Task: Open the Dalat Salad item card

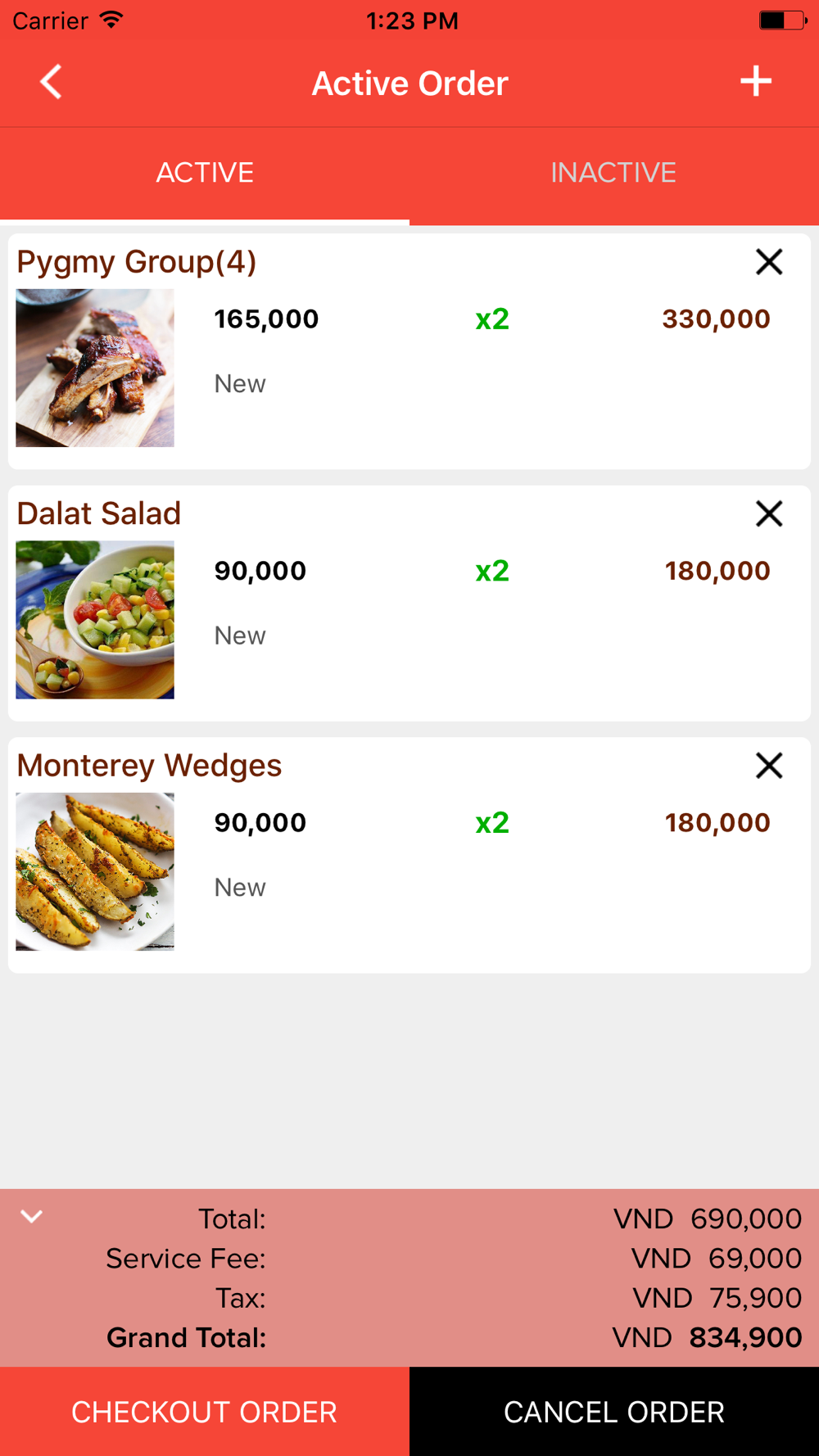Action: point(409,604)
